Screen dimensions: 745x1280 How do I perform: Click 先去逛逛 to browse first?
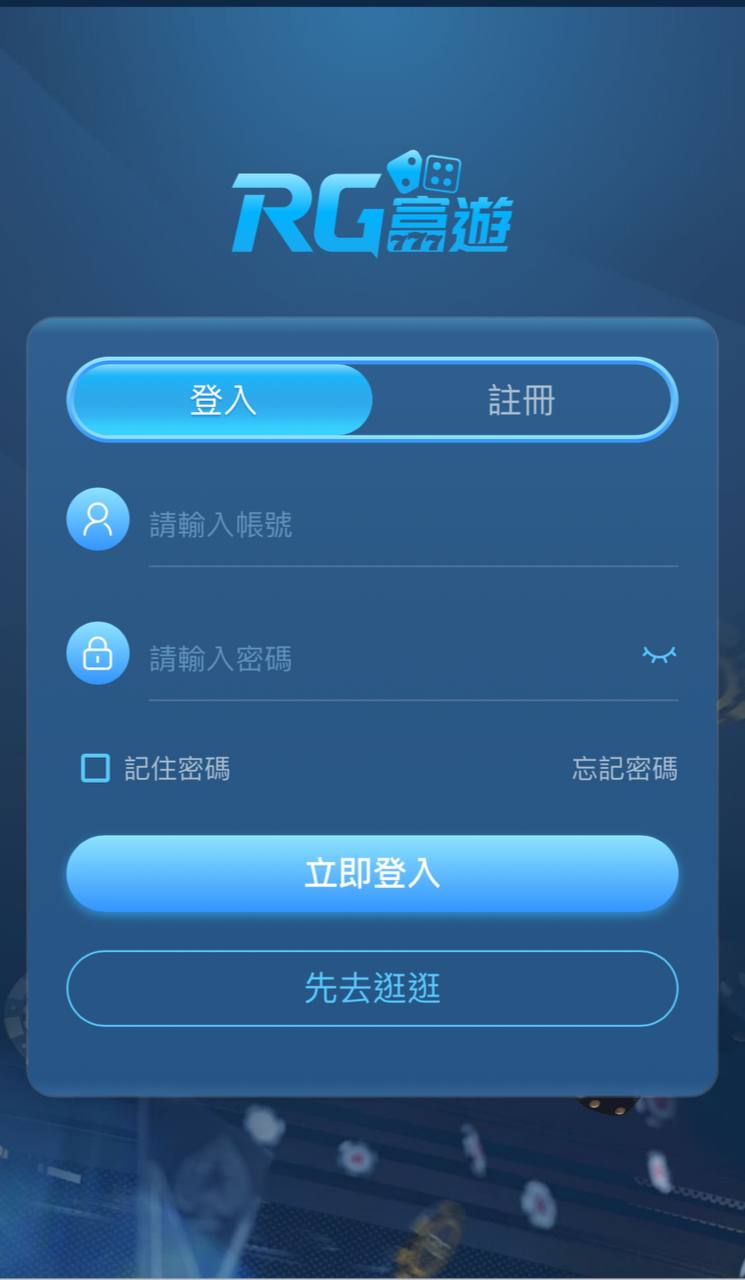click(x=372, y=988)
